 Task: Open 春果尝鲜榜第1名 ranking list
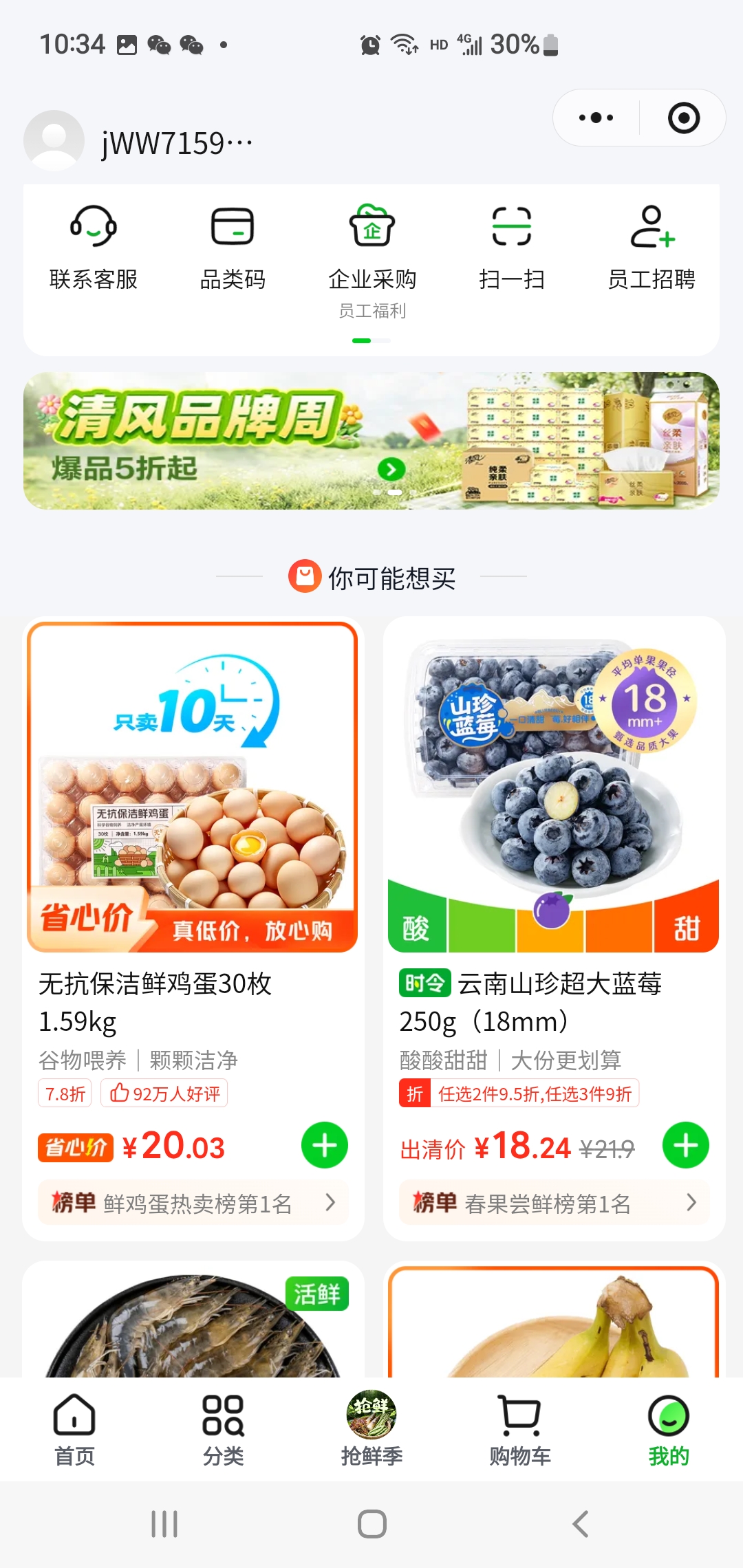pyautogui.click(x=554, y=1203)
